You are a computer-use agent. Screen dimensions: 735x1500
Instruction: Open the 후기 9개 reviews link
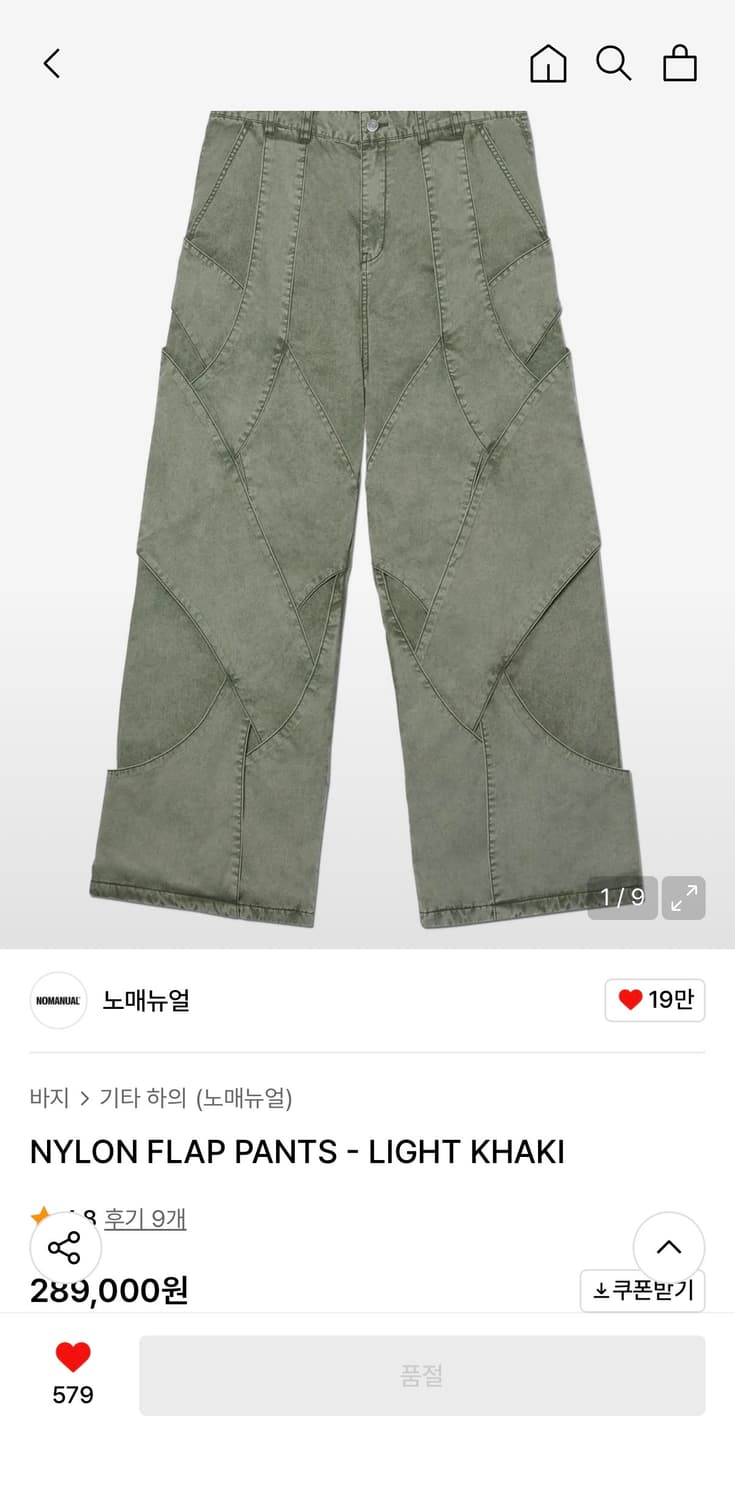143,1219
